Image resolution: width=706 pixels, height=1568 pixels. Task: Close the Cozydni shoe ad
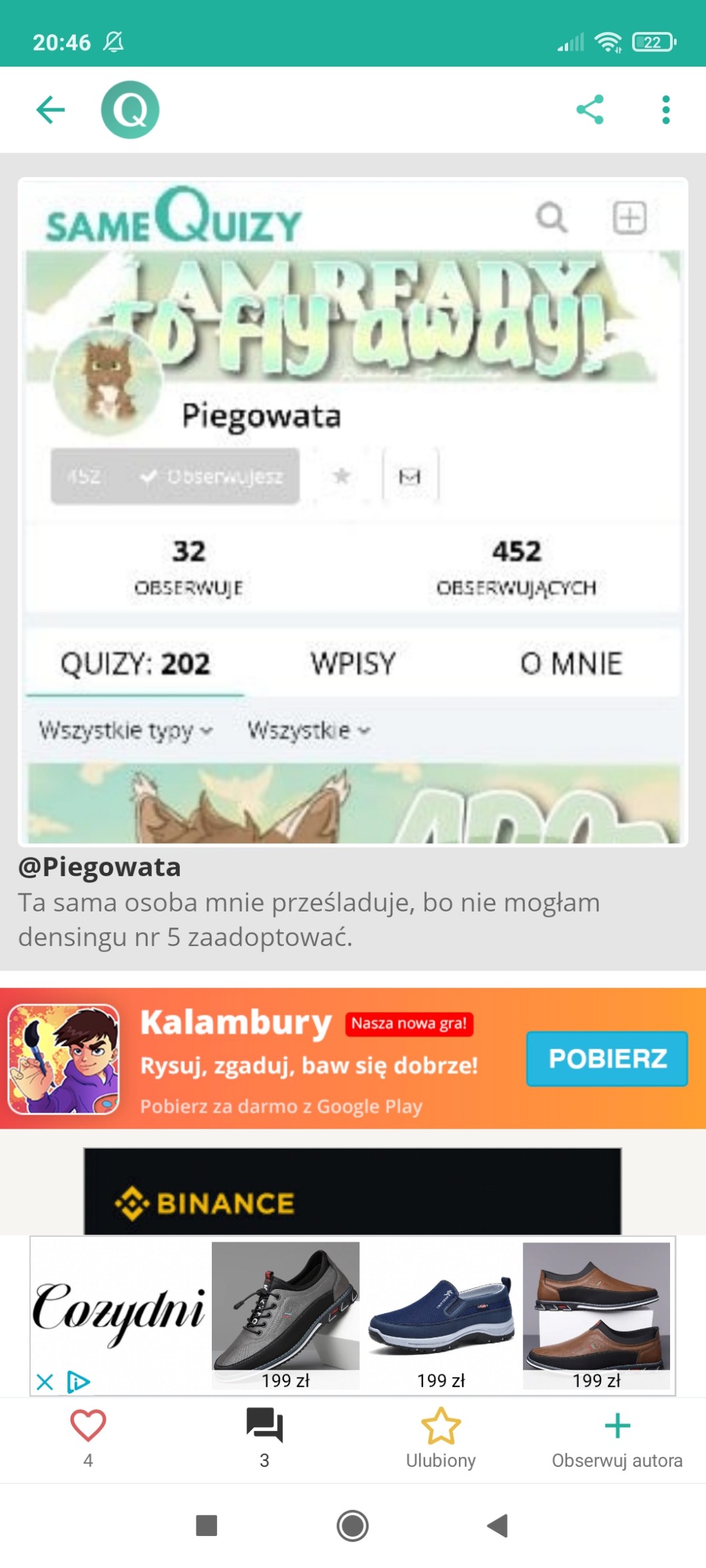[x=45, y=1382]
